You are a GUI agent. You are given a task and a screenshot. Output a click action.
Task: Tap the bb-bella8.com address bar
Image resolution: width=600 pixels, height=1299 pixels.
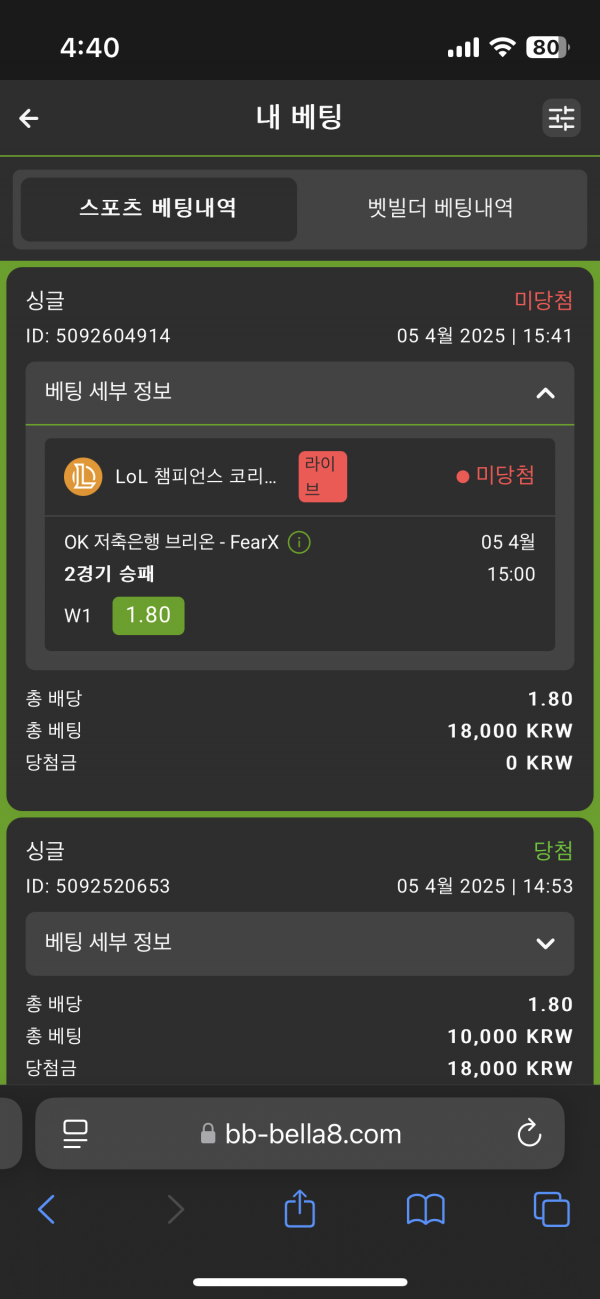click(x=300, y=1134)
